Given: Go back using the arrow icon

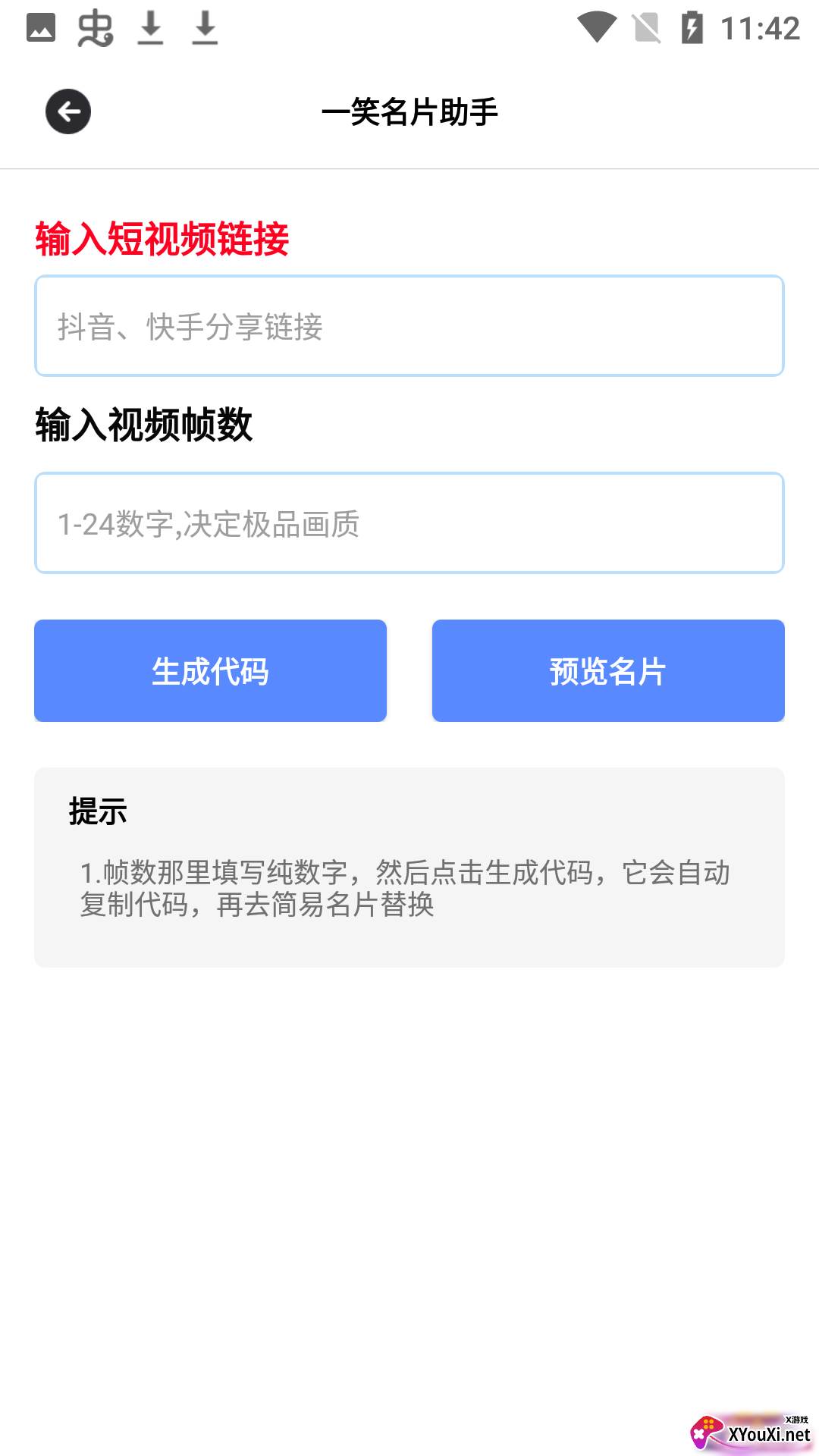Looking at the screenshot, I should [68, 112].
